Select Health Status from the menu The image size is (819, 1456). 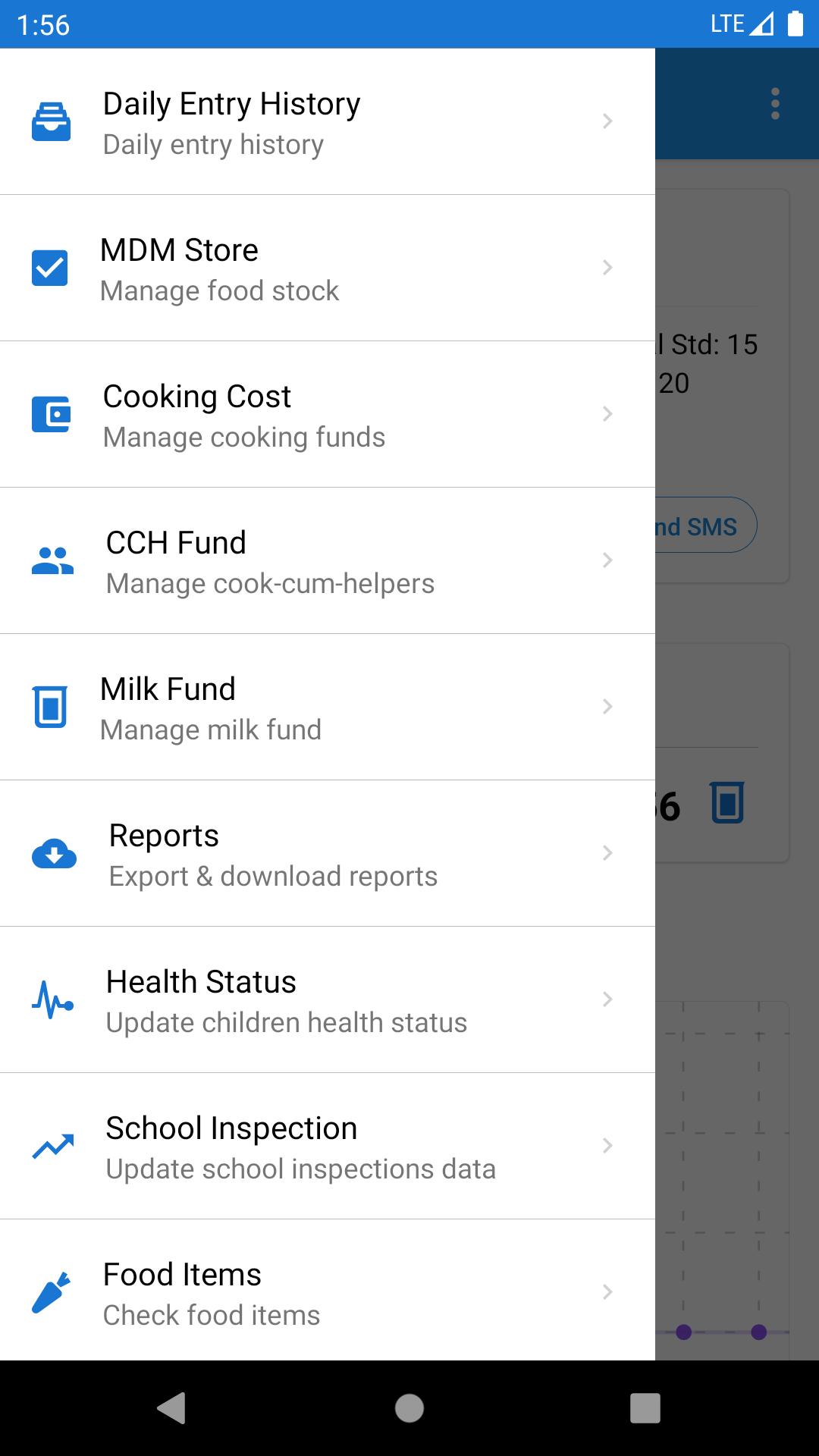[326, 999]
